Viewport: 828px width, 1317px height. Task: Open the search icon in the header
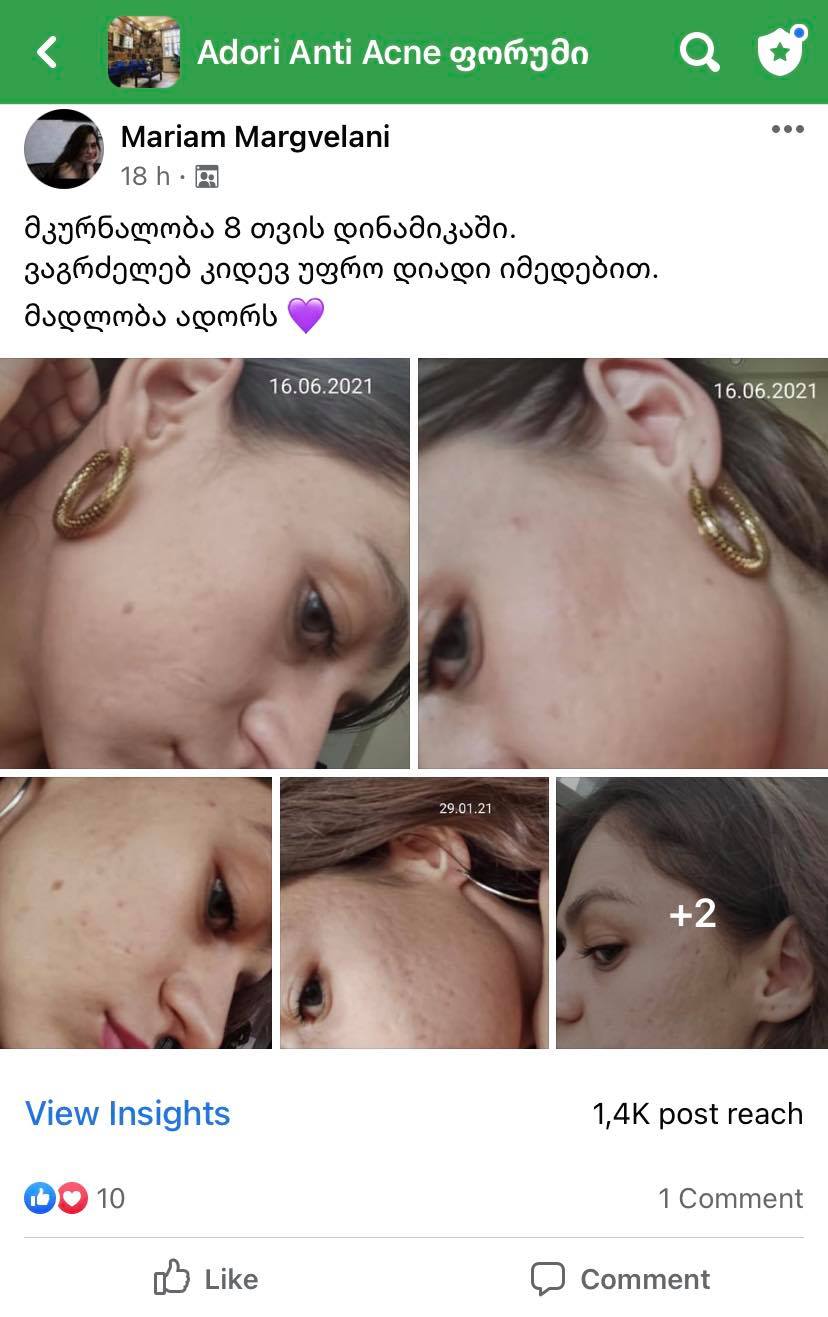click(x=698, y=52)
